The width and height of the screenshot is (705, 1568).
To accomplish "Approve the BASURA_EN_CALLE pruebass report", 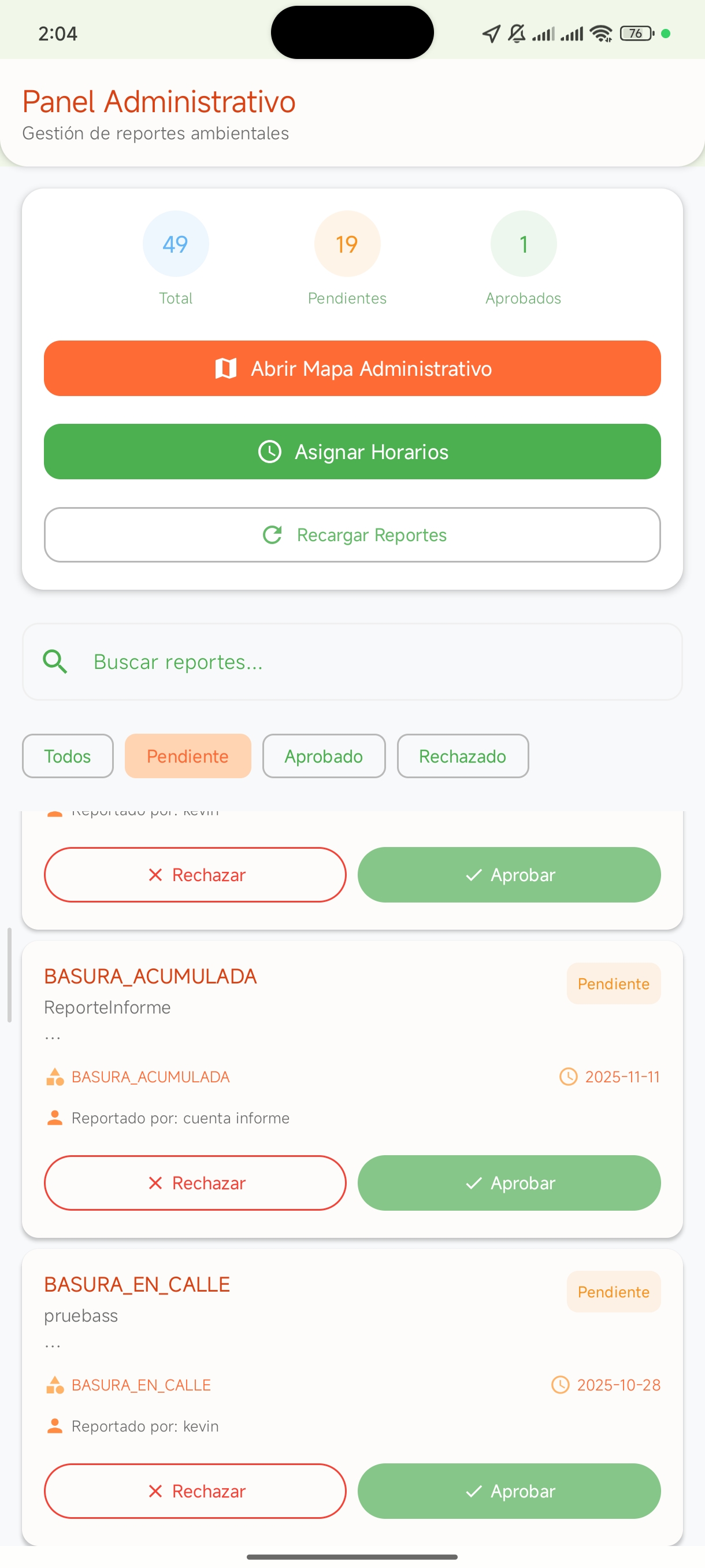I will (x=509, y=1491).
